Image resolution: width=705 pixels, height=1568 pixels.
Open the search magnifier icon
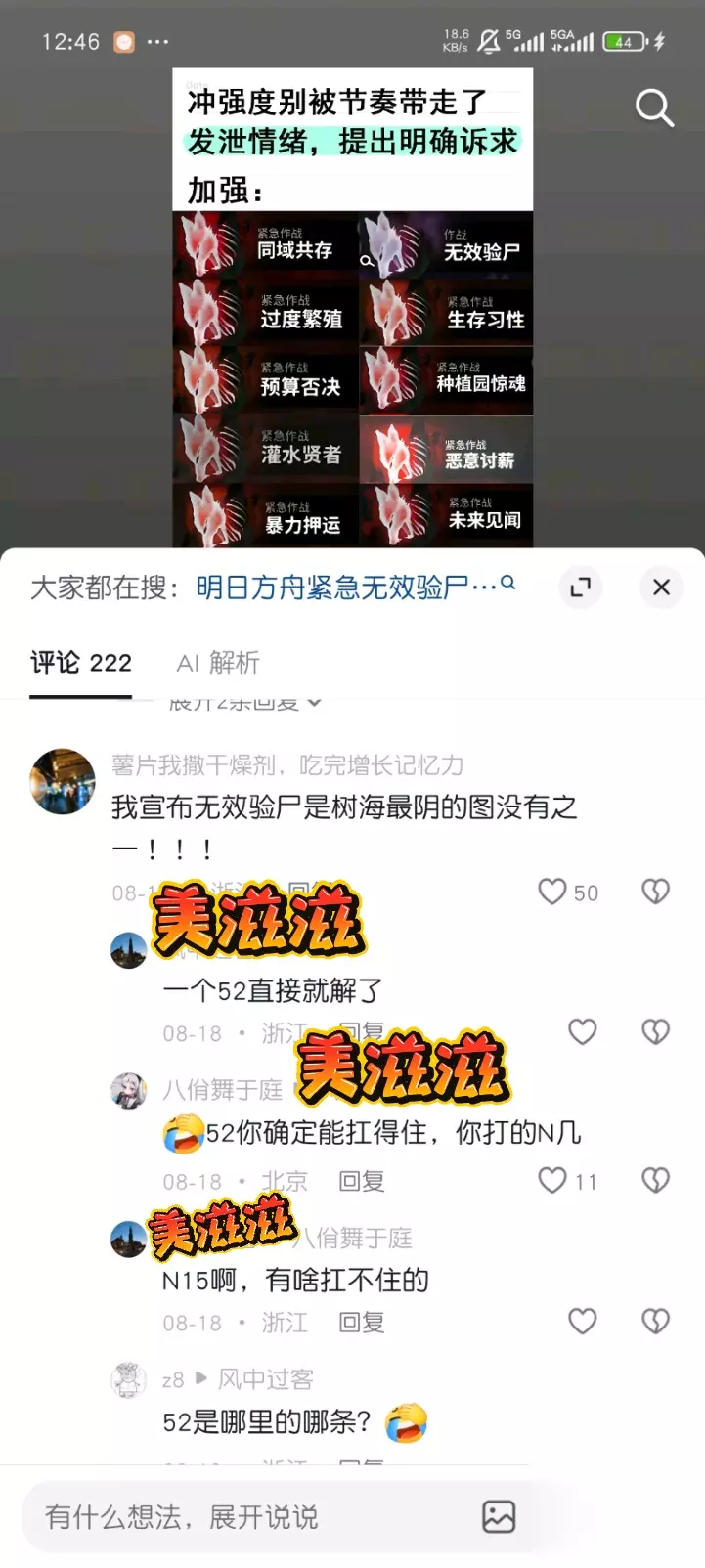pos(654,108)
